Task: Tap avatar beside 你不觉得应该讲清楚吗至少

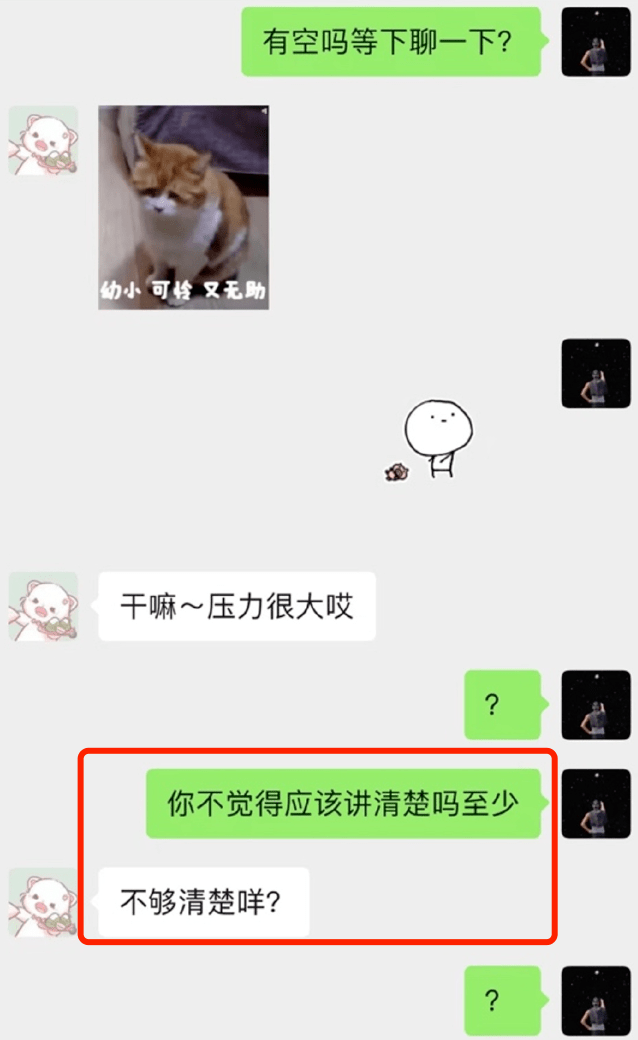Action: coord(595,803)
